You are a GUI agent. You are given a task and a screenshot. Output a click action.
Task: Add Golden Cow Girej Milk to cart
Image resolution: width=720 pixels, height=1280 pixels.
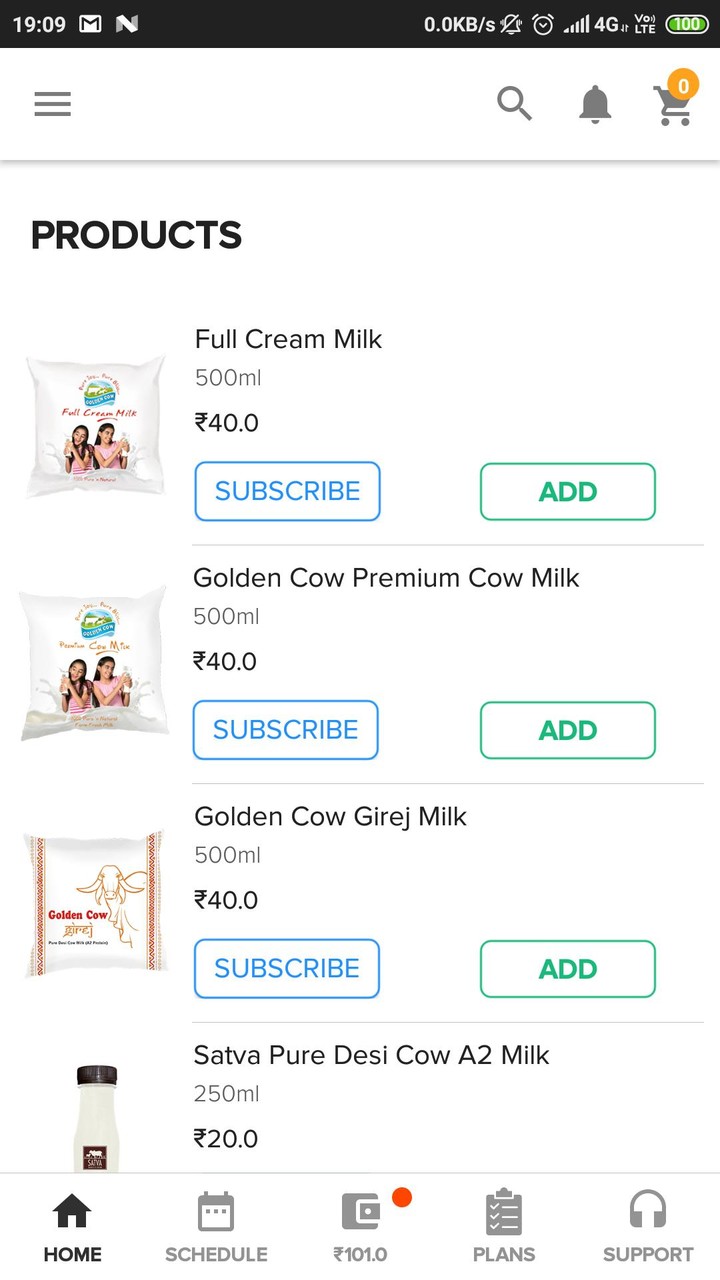click(568, 969)
